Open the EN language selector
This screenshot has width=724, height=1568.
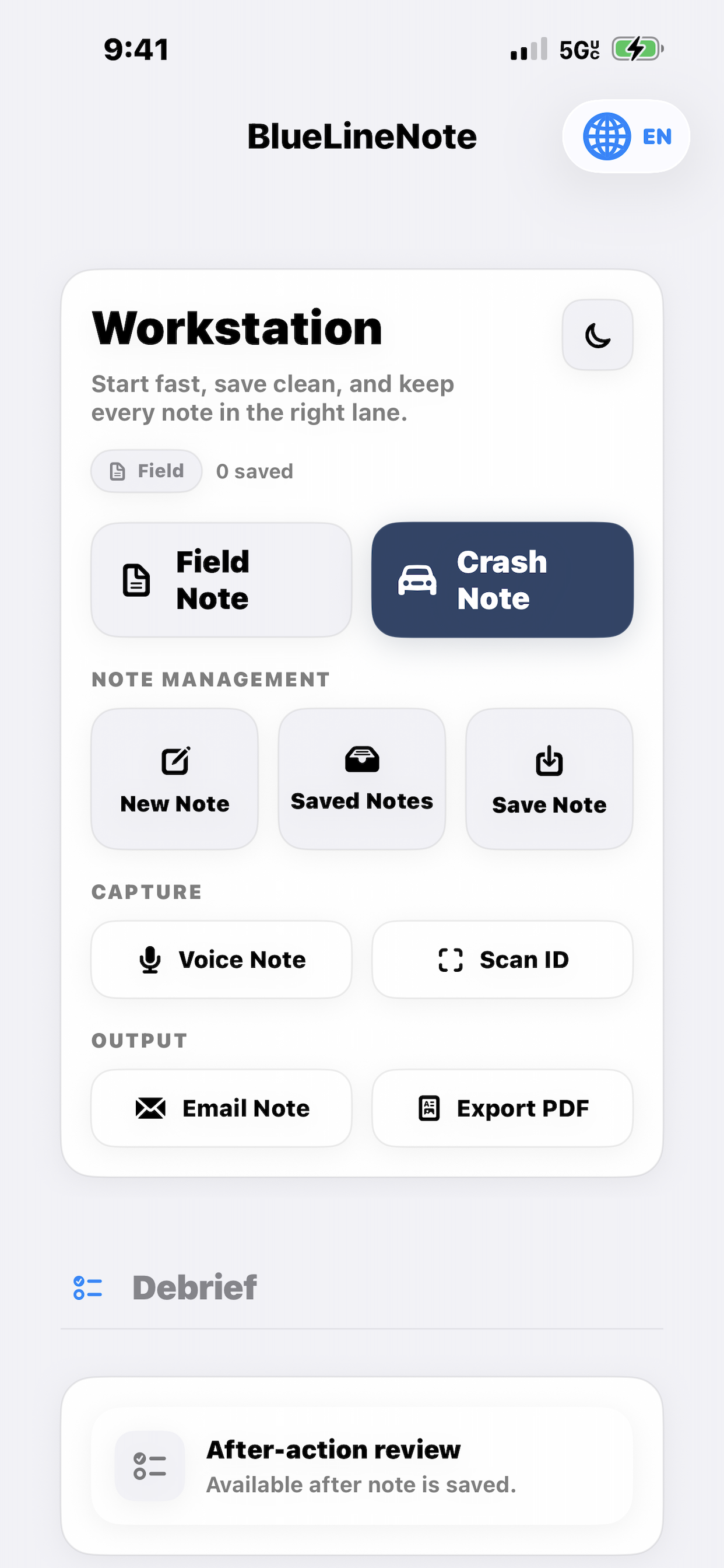(x=626, y=136)
